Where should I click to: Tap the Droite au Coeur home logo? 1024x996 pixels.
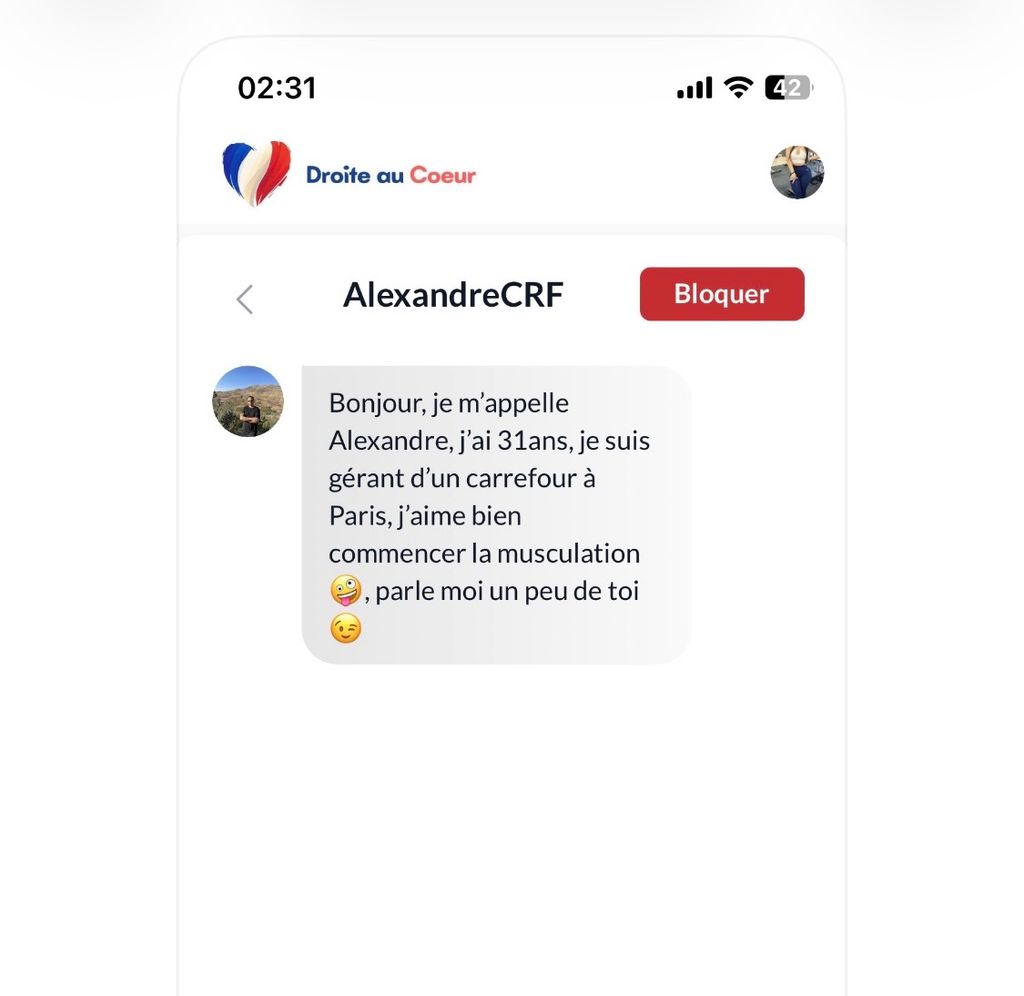click(349, 174)
